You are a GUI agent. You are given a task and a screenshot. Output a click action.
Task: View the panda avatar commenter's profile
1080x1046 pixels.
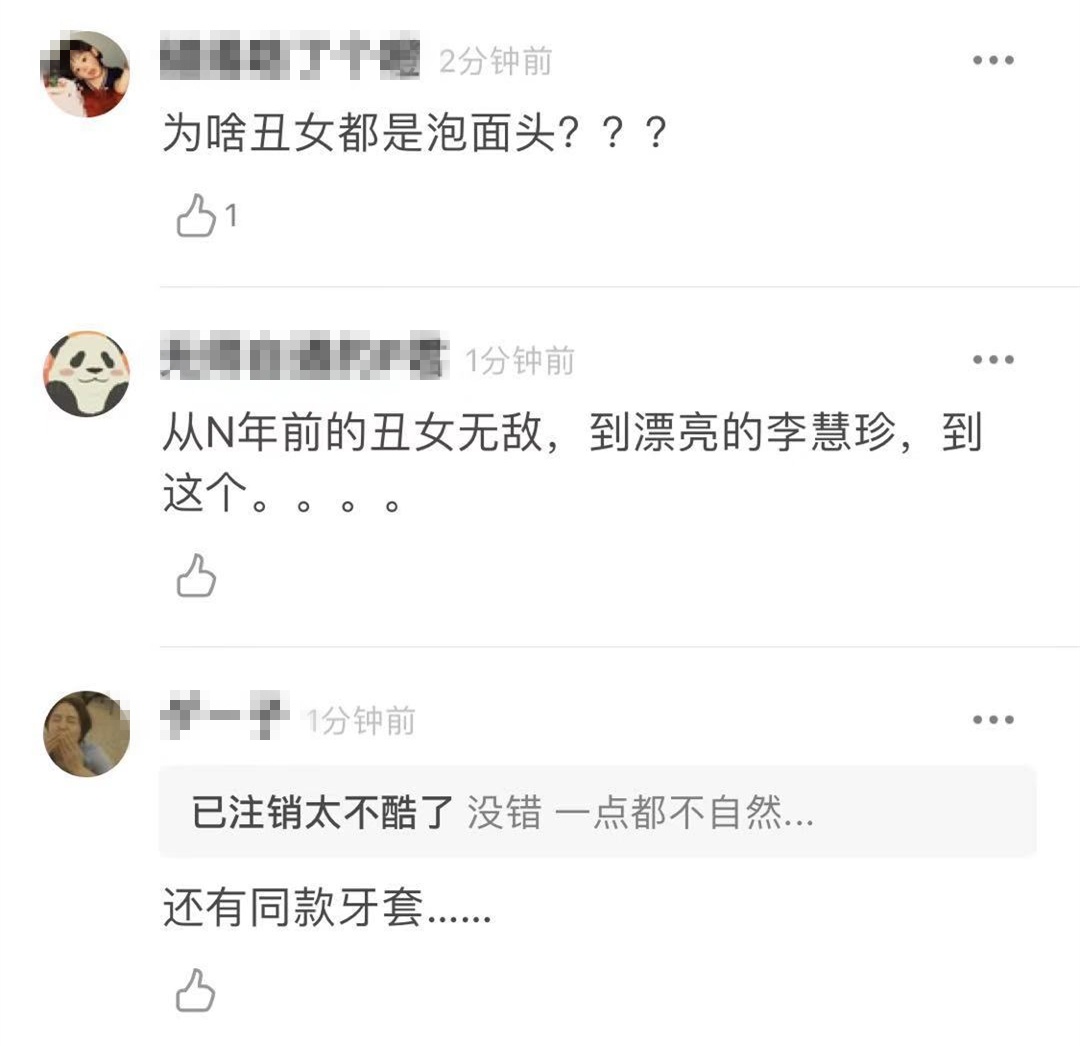87,374
